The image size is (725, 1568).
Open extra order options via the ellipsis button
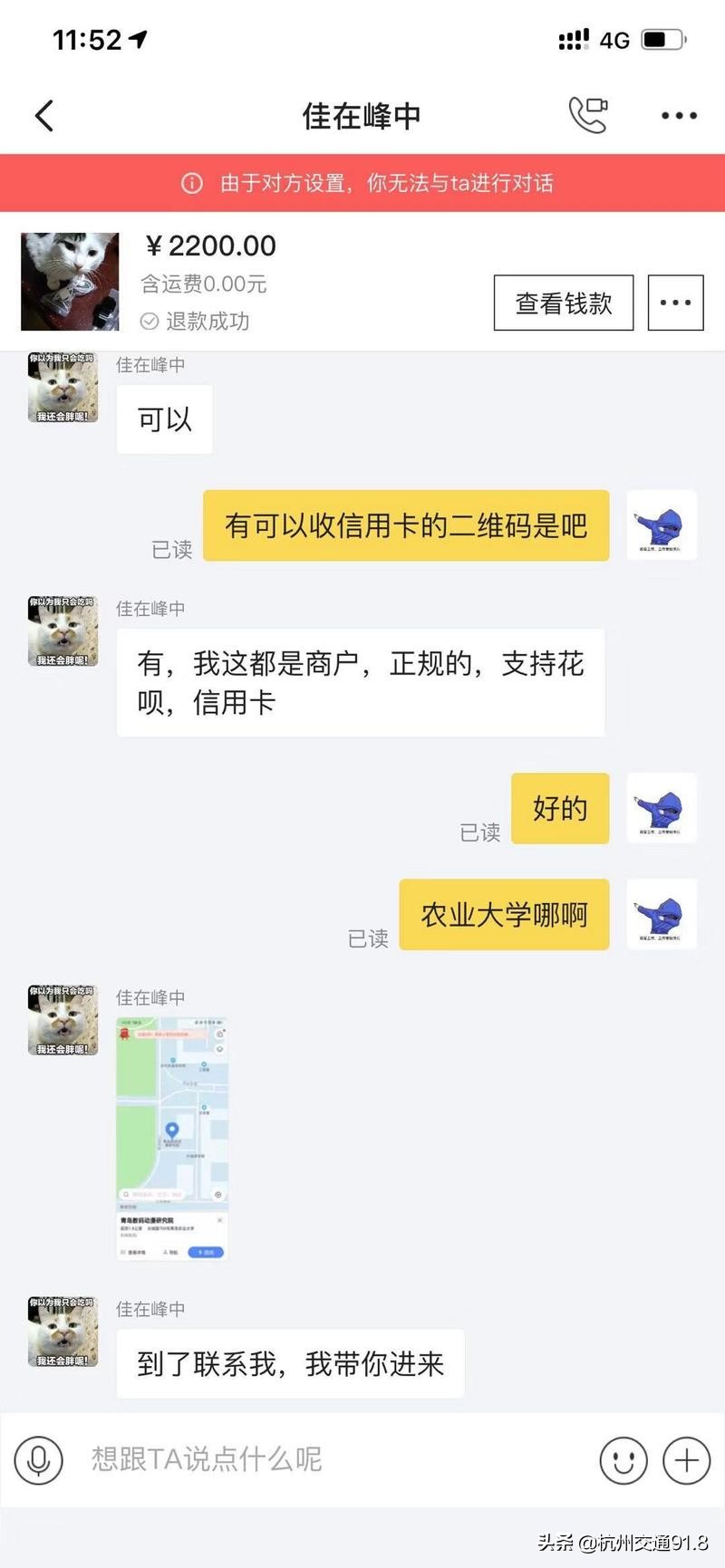674,302
